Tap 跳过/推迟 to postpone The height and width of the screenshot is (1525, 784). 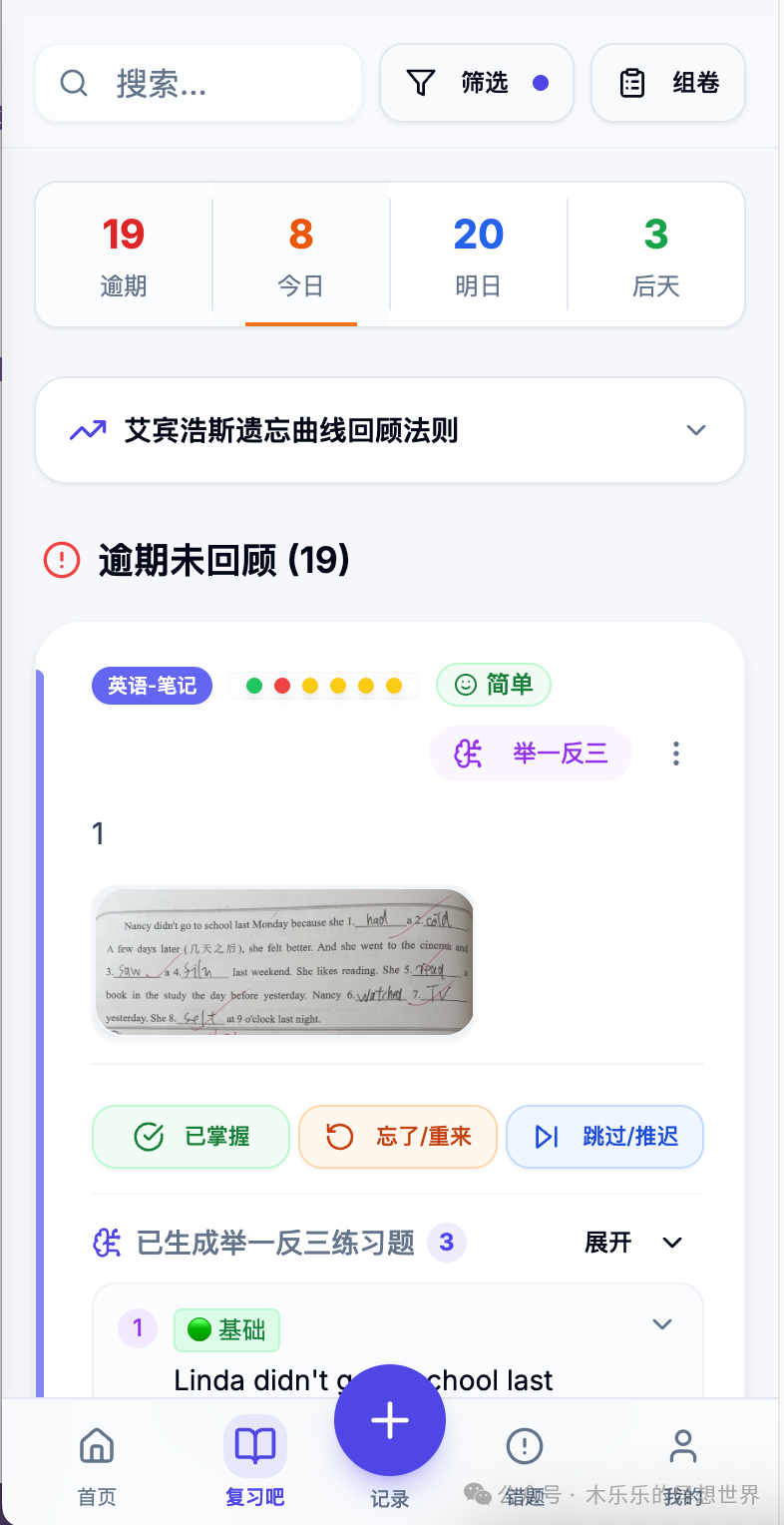[604, 1137]
